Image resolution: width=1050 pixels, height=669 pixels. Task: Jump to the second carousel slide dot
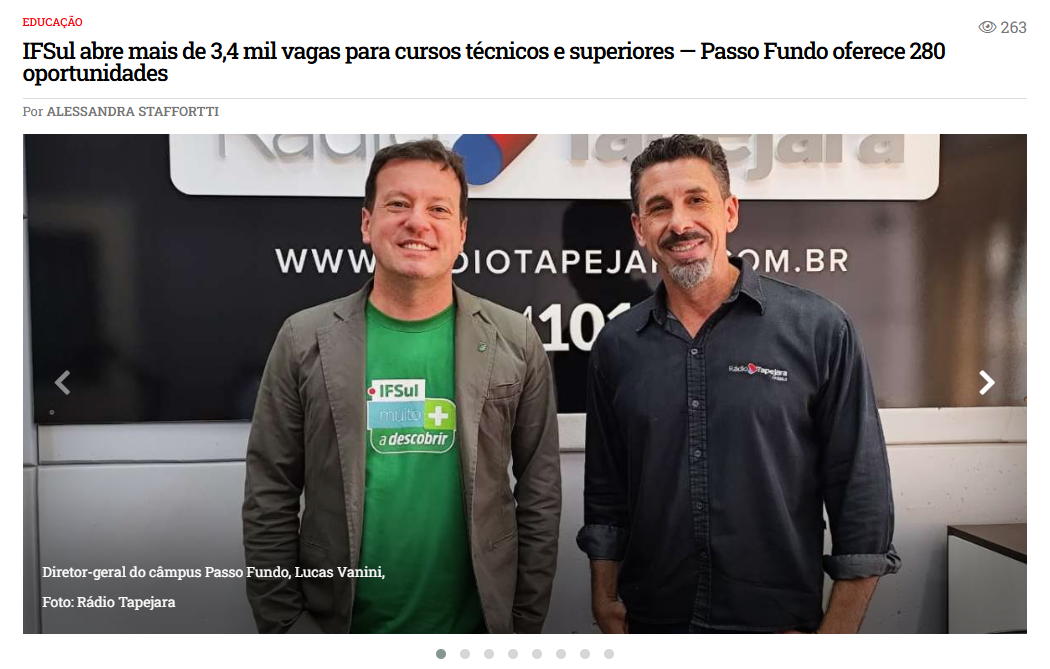(x=465, y=654)
